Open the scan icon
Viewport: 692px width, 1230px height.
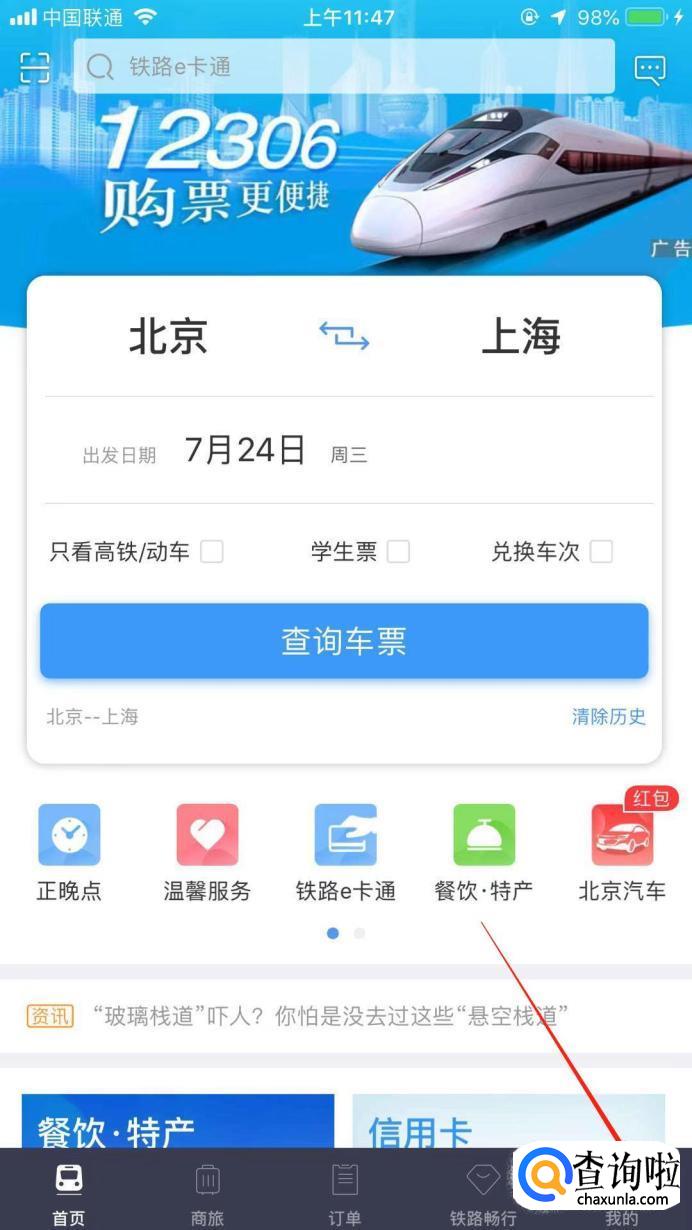click(35, 67)
